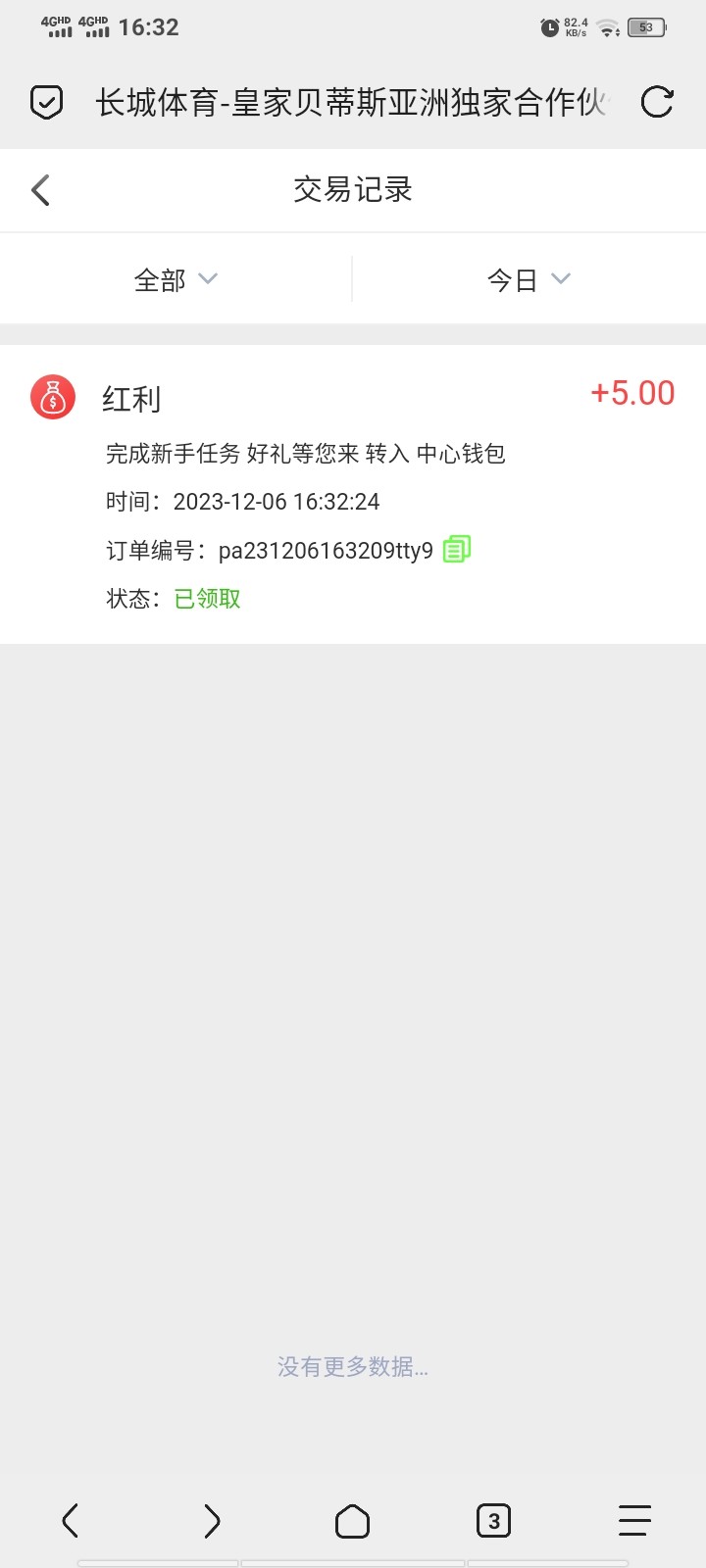This screenshot has width=706, height=1568.
Task: Expand the 今日 date filter dropdown
Action: [x=529, y=280]
